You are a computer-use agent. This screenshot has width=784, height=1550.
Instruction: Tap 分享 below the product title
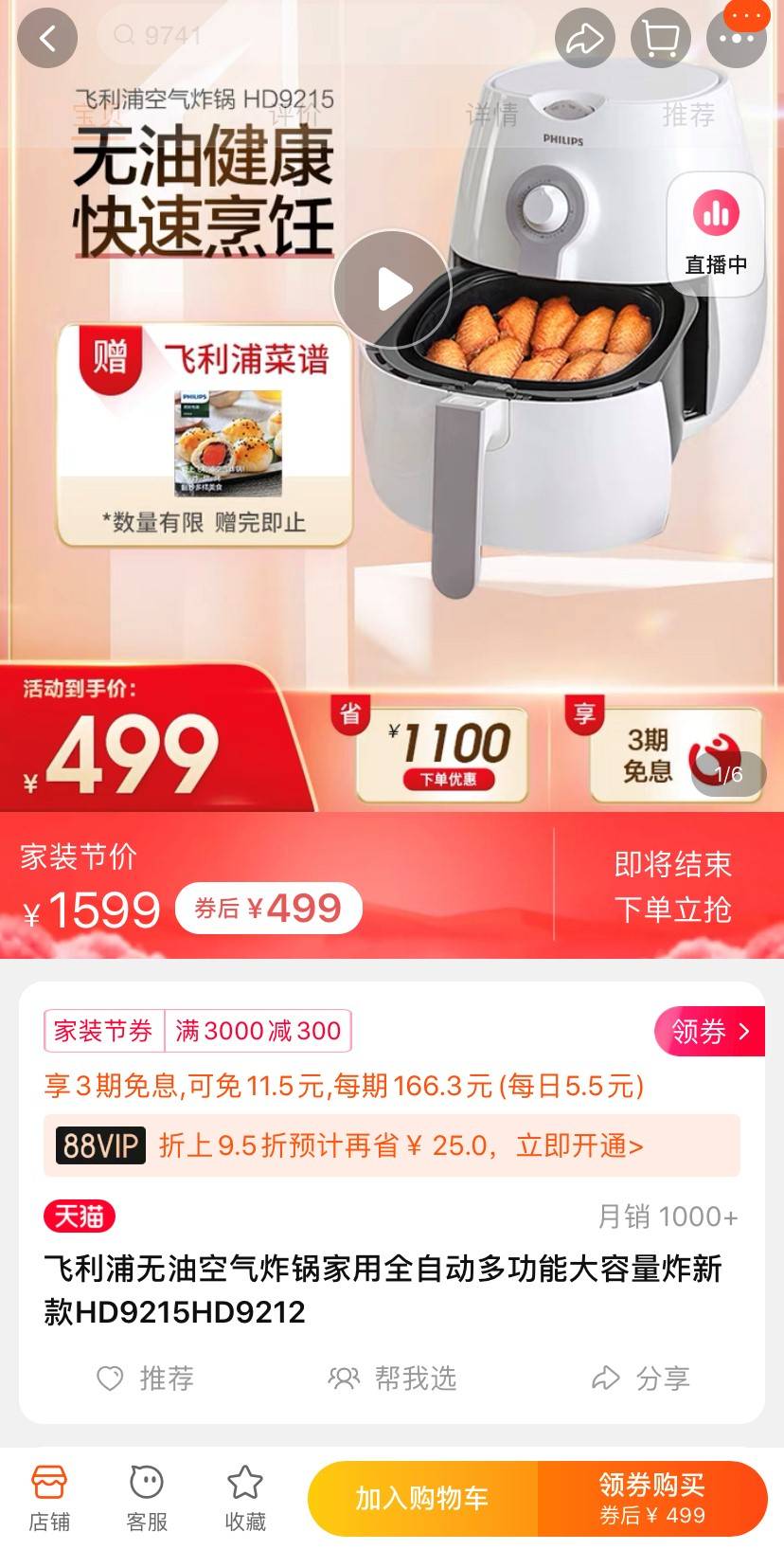click(640, 1378)
